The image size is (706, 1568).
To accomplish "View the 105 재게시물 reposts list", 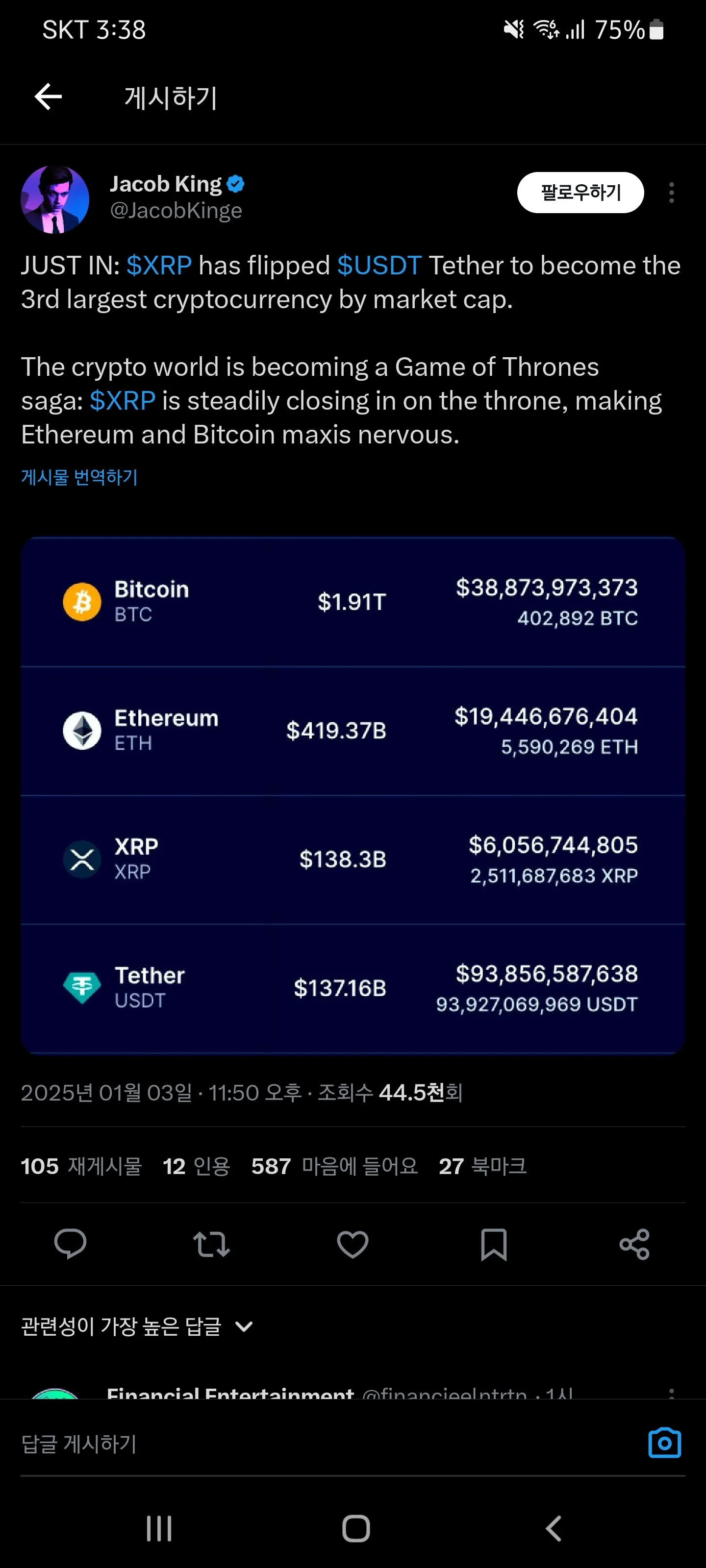I will (x=81, y=1166).
